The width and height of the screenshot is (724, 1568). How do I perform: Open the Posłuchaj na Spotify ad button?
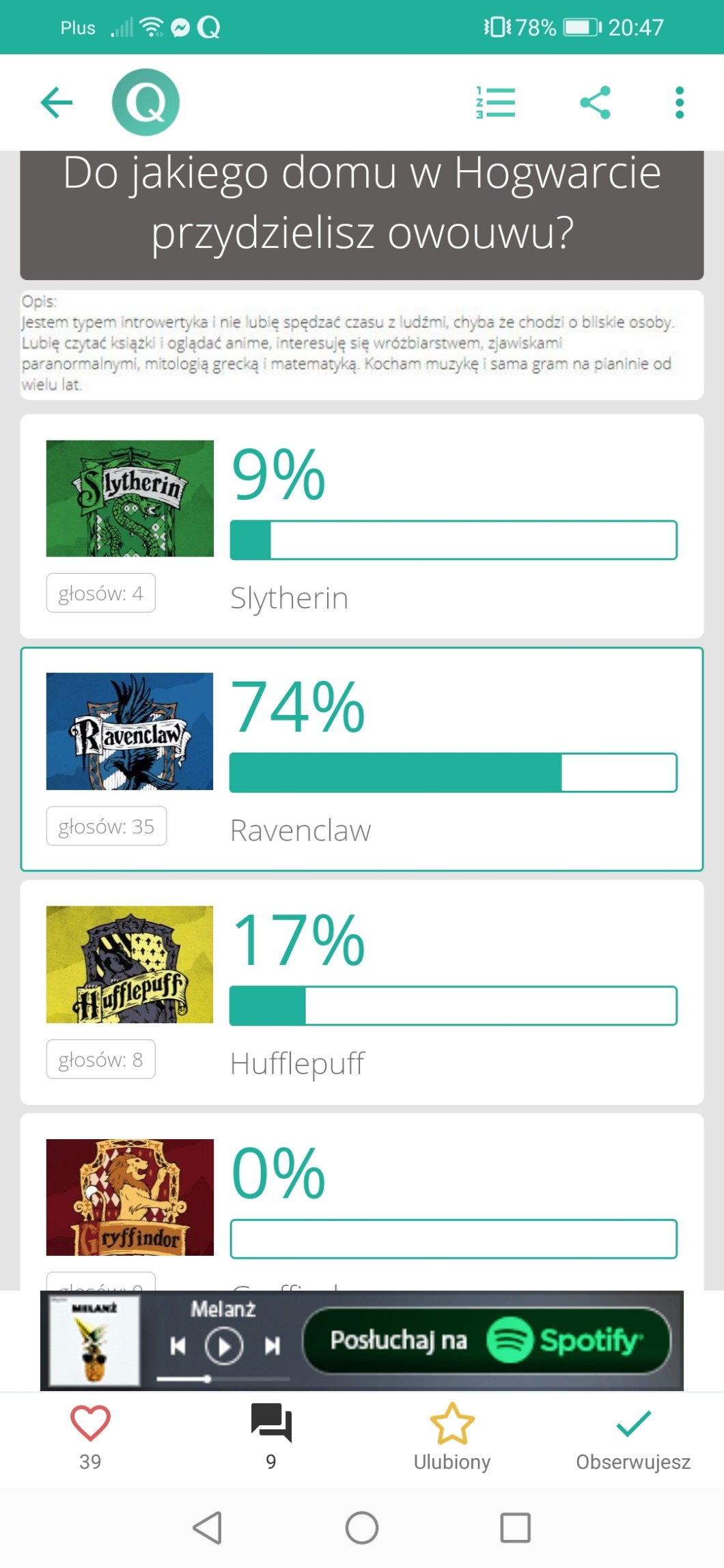coord(486,1340)
